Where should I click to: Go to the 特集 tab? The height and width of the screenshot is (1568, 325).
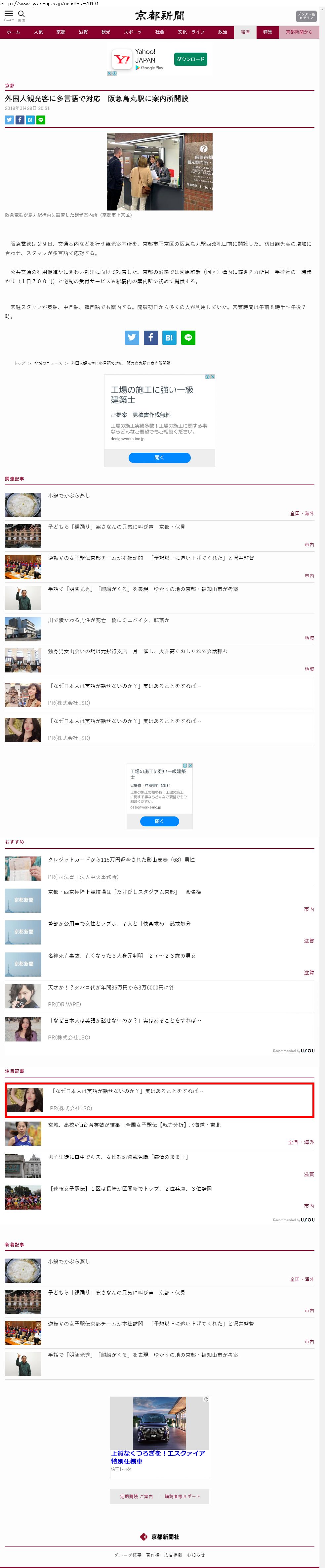[268, 32]
